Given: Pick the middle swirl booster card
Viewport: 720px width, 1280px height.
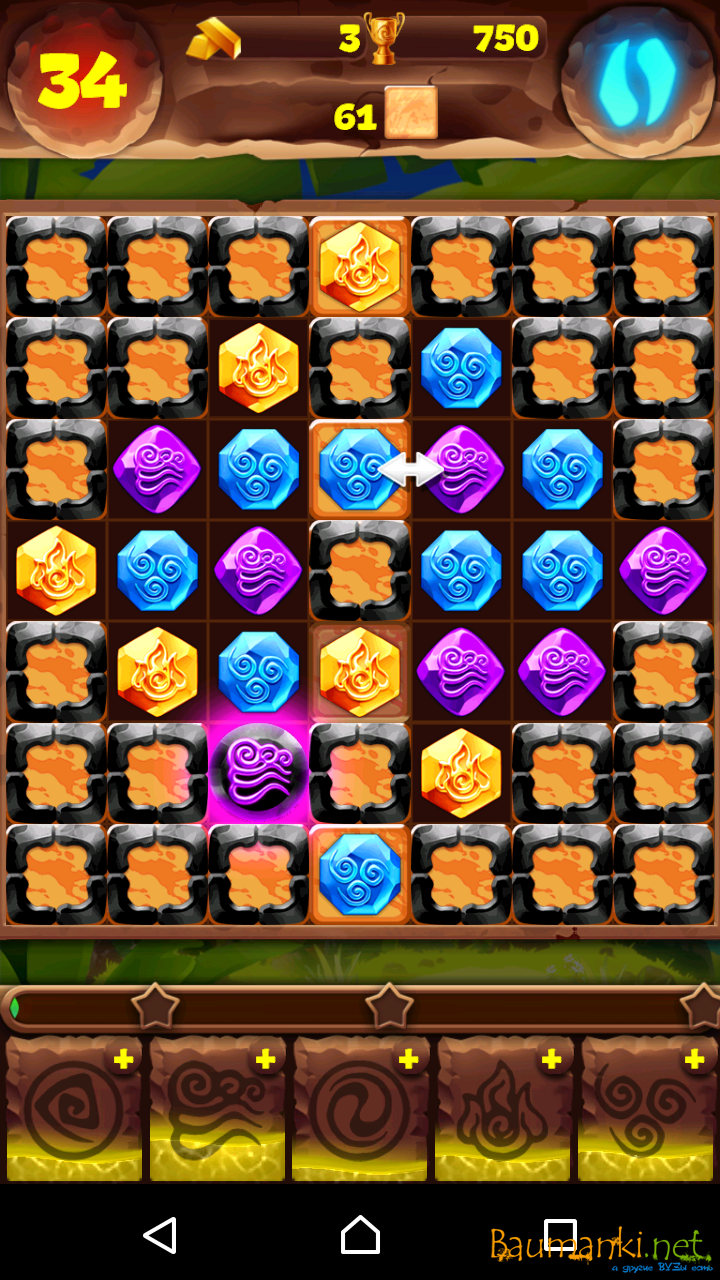Looking at the screenshot, I should (360, 1110).
